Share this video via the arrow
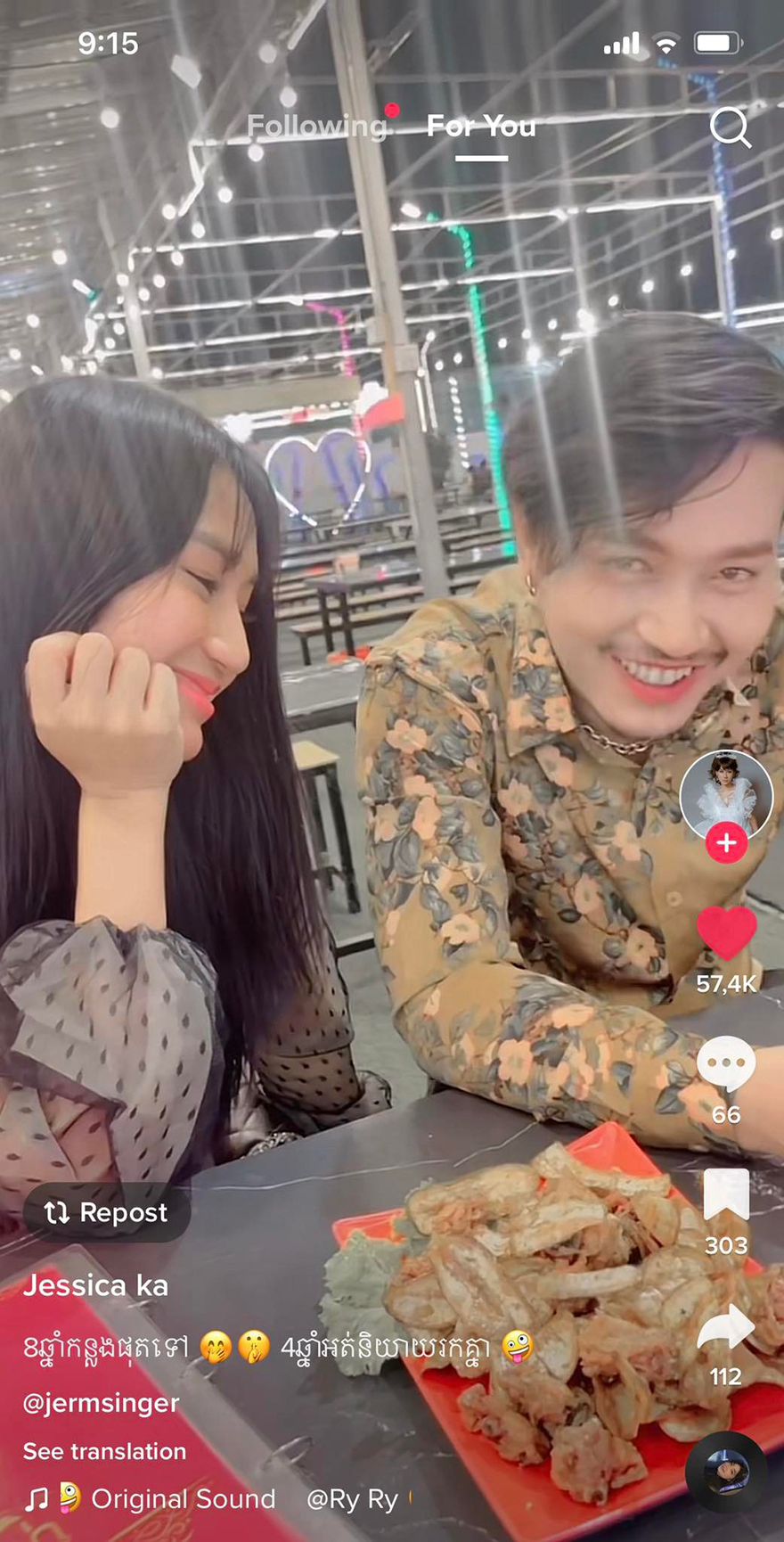 tap(726, 1328)
